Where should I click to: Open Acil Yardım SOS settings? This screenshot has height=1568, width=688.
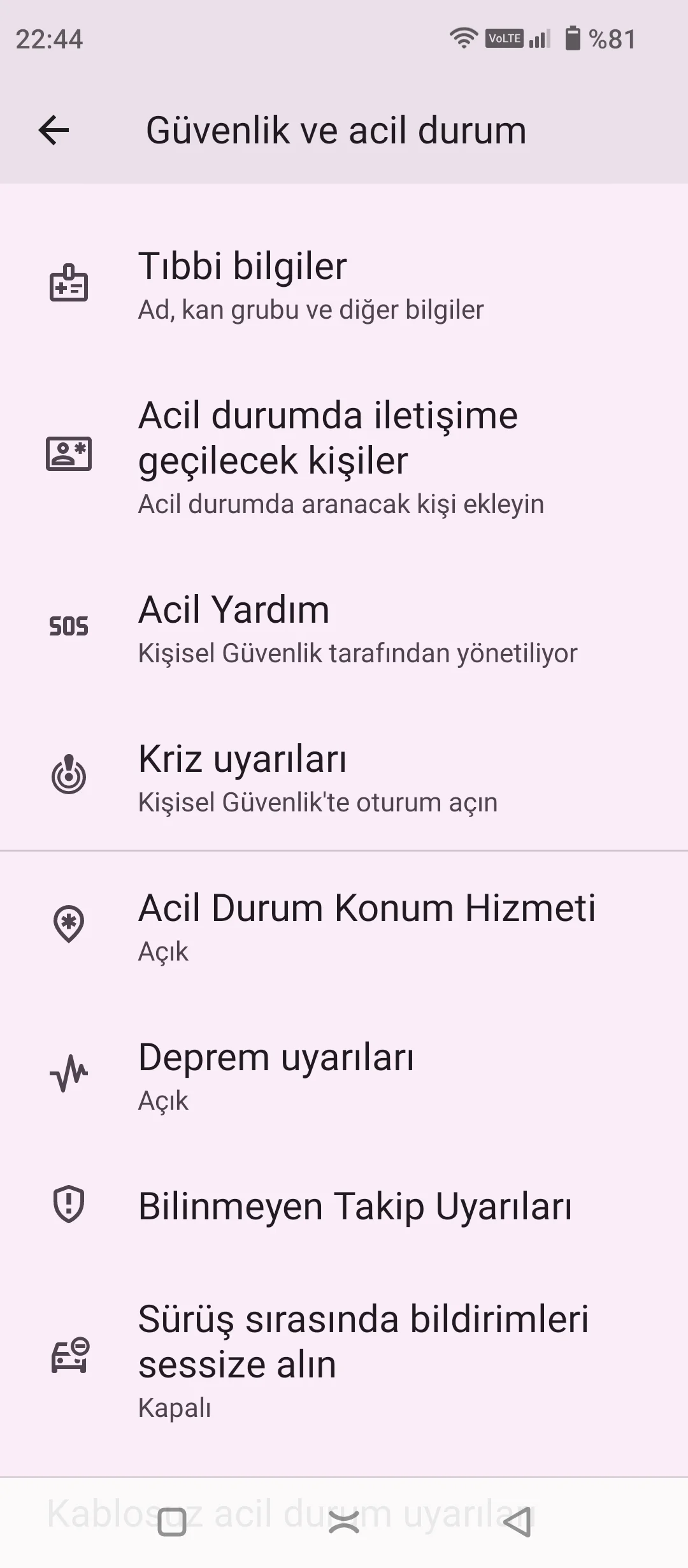344,628
